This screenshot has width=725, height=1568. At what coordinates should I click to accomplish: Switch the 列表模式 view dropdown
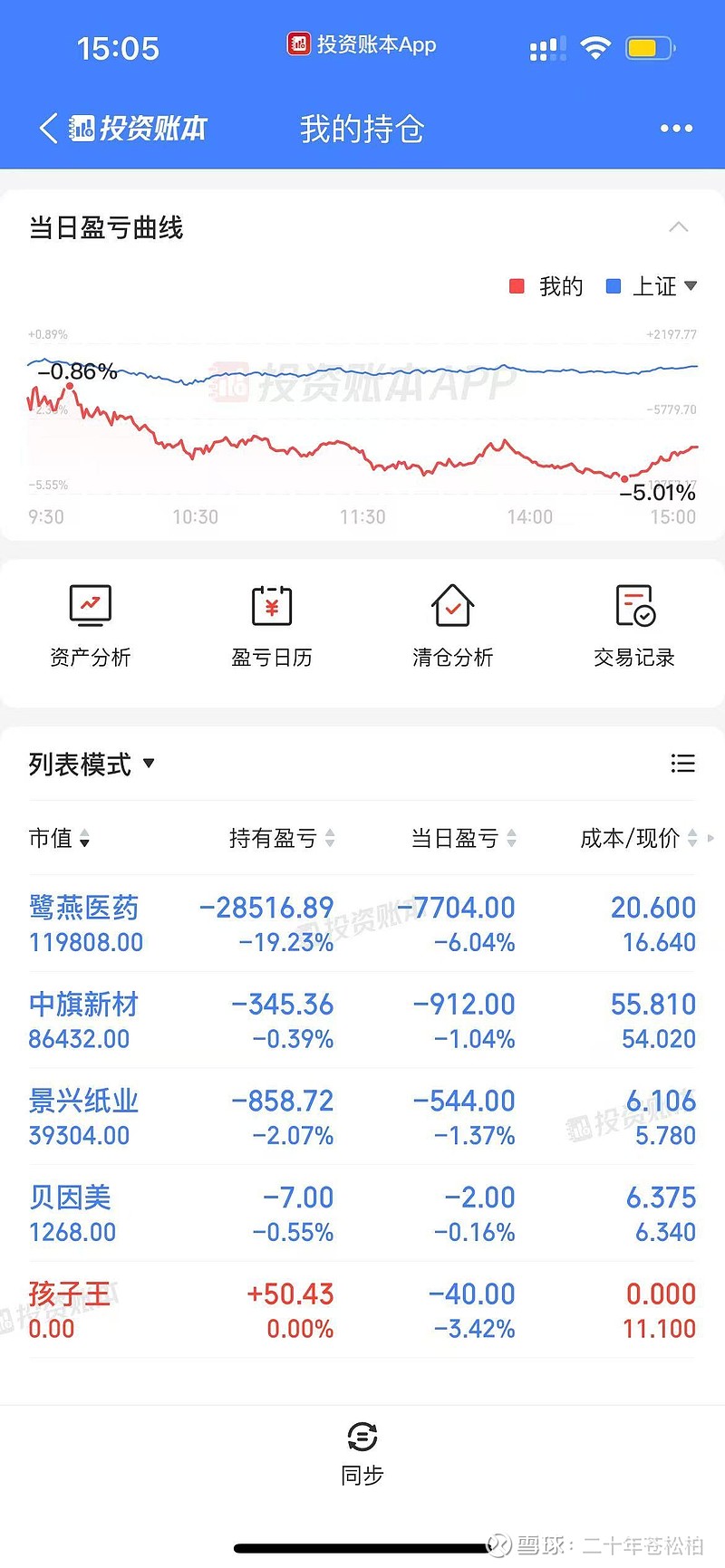[x=92, y=765]
